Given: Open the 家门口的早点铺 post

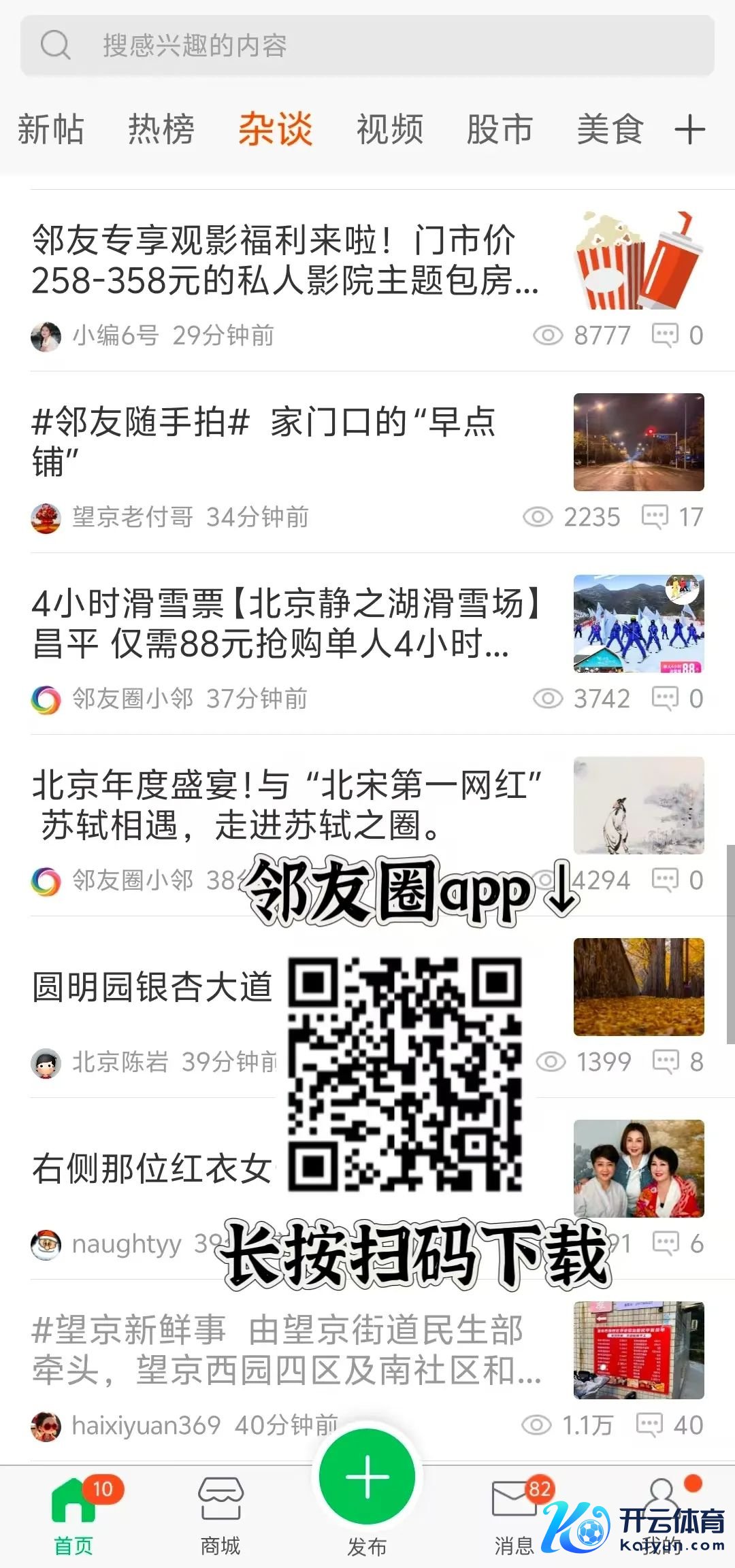Looking at the screenshot, I should [265, 441].
